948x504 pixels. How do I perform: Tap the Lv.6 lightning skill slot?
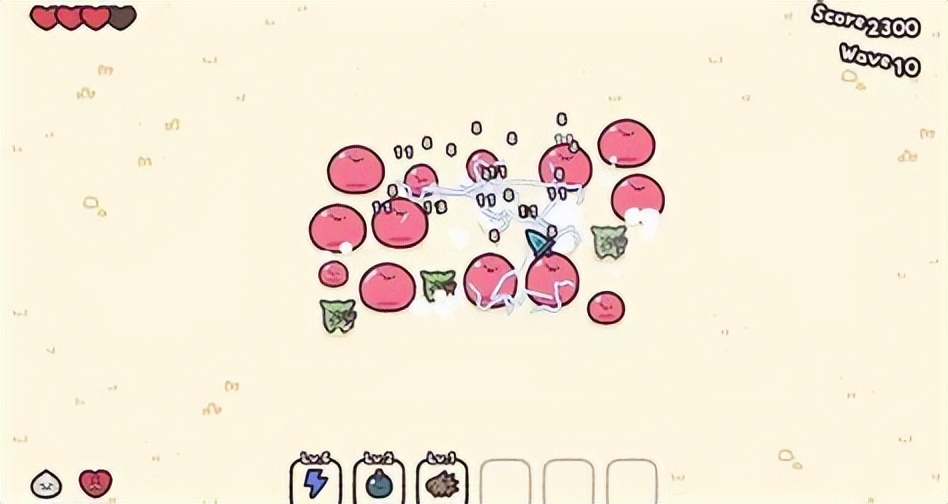315,482
